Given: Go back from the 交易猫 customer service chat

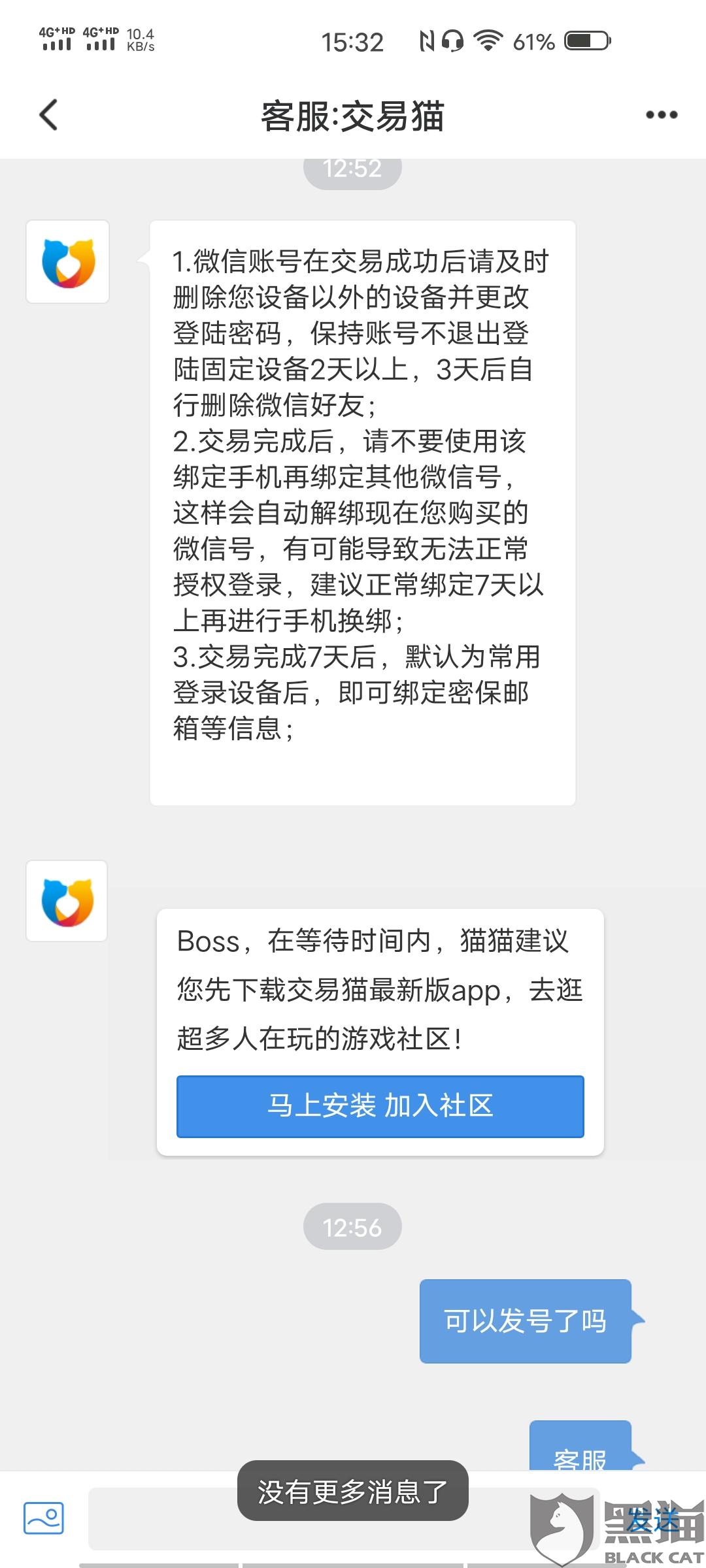Looking at the screenshot, I should pyautogui.click(x=49, y=115).
